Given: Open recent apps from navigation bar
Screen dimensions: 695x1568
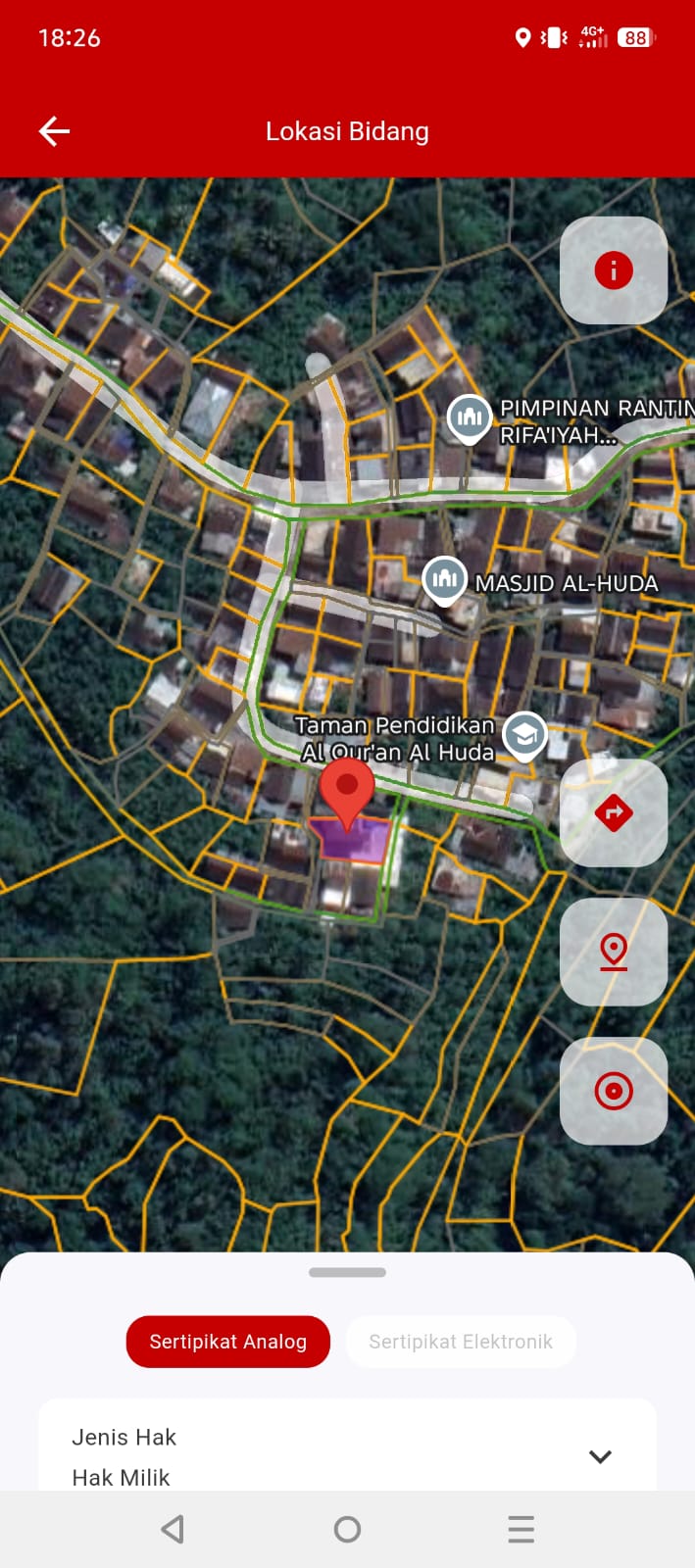Looking at the screenshot, I should click(521, 1529).
